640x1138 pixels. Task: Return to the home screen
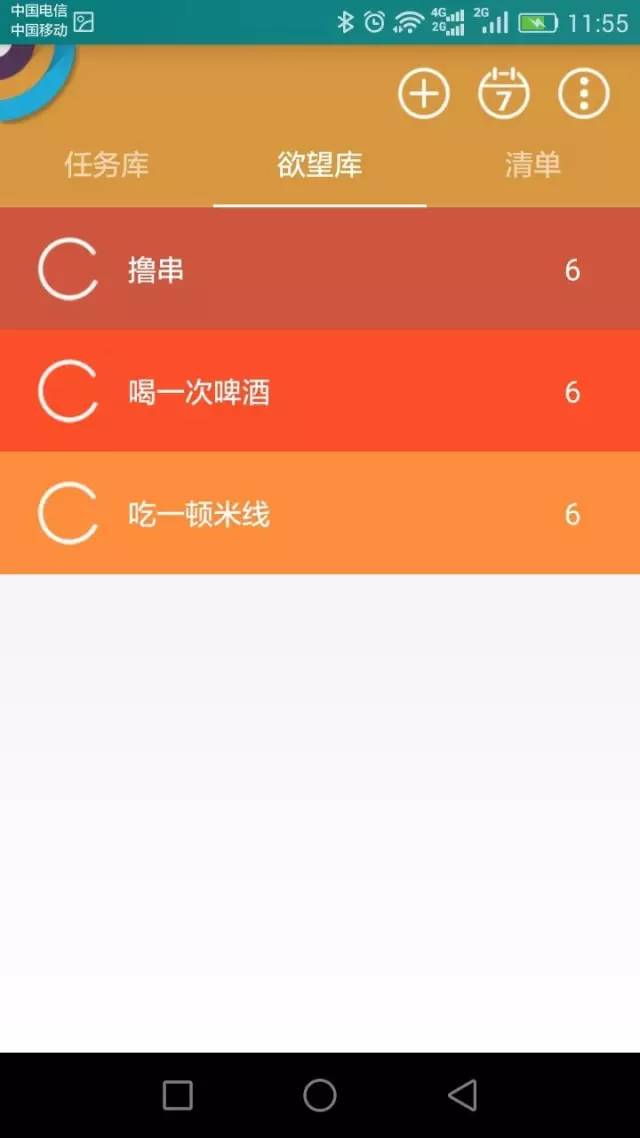coord(320,1095)
